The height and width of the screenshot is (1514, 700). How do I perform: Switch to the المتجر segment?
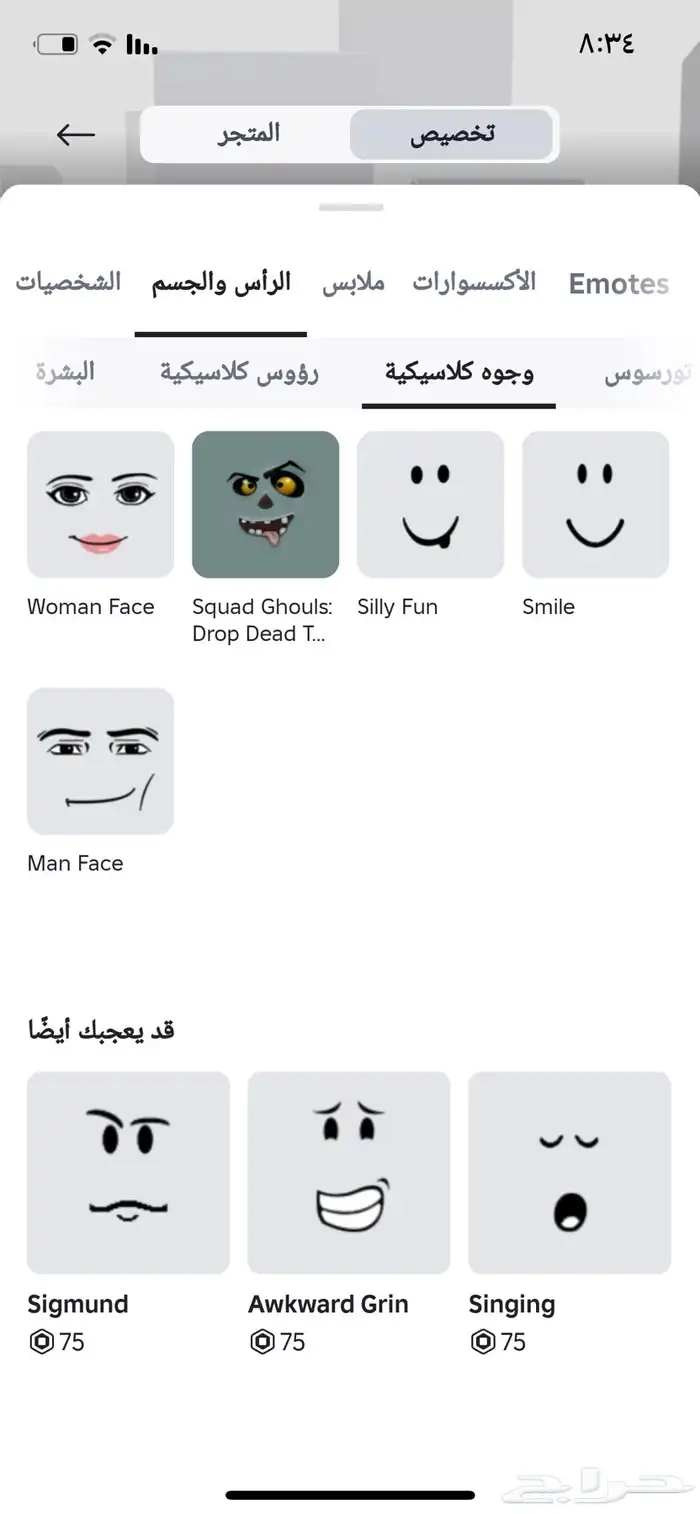pyautogui.click(x=249, y=134)
